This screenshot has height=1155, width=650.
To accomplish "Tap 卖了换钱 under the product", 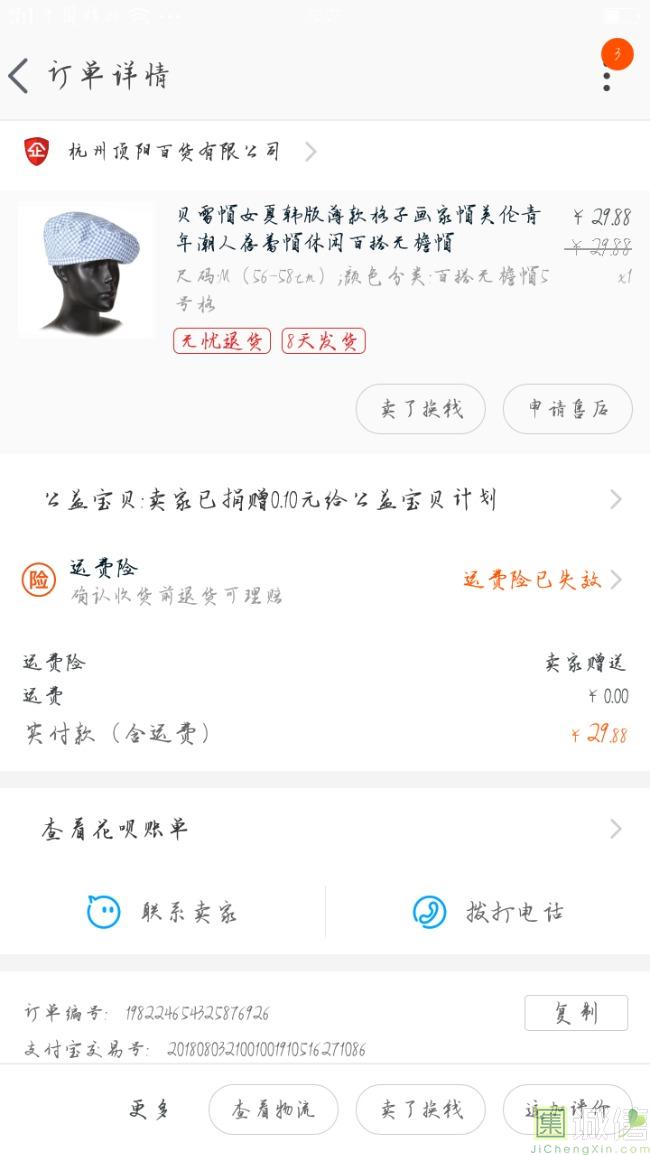I will pos(420,409).
